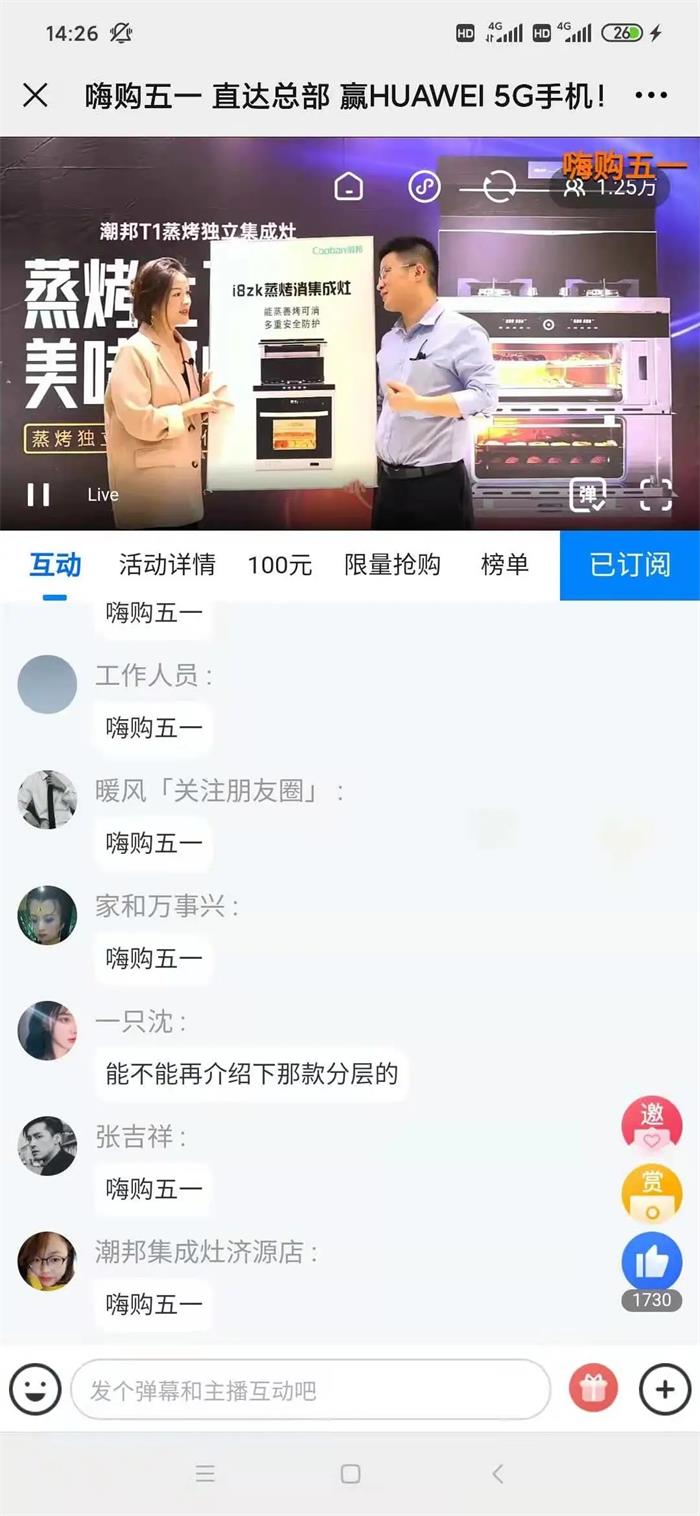The height and width of the screenshot is (1516, 700).
Task: Switch to the 限量抢购 tab
Action: tap(392, 565)
